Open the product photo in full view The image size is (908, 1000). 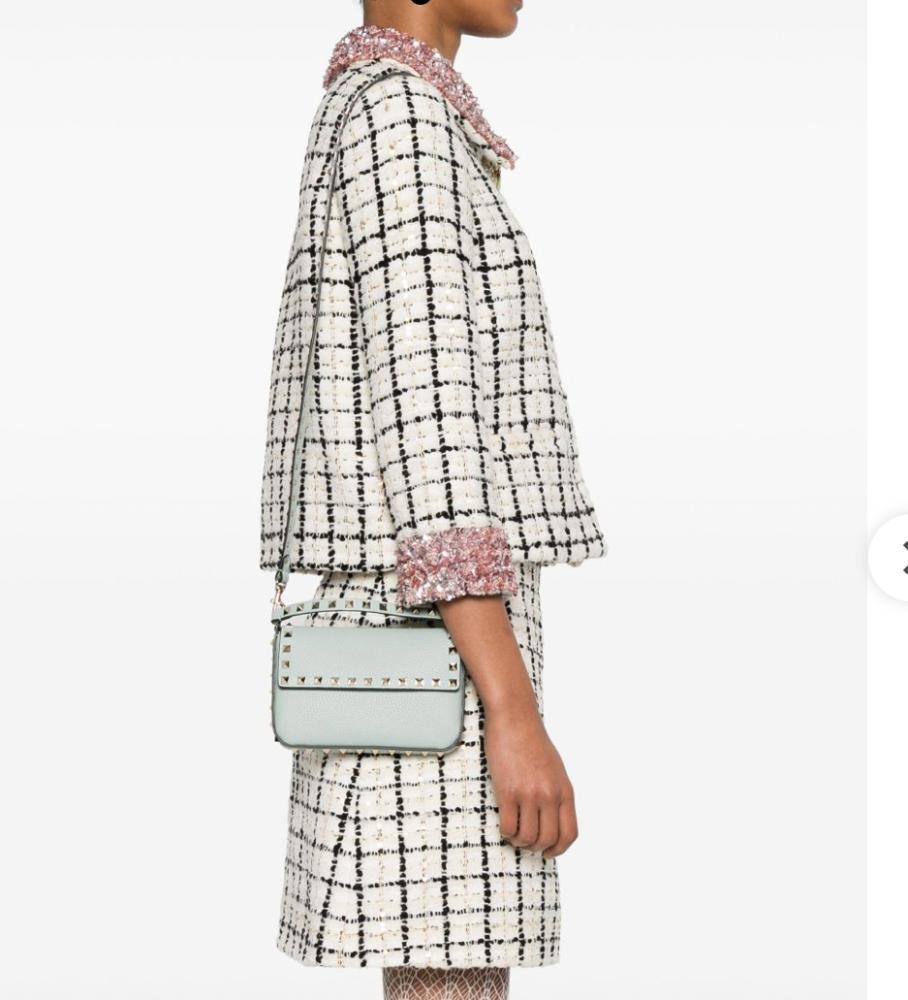coord(432,500)
